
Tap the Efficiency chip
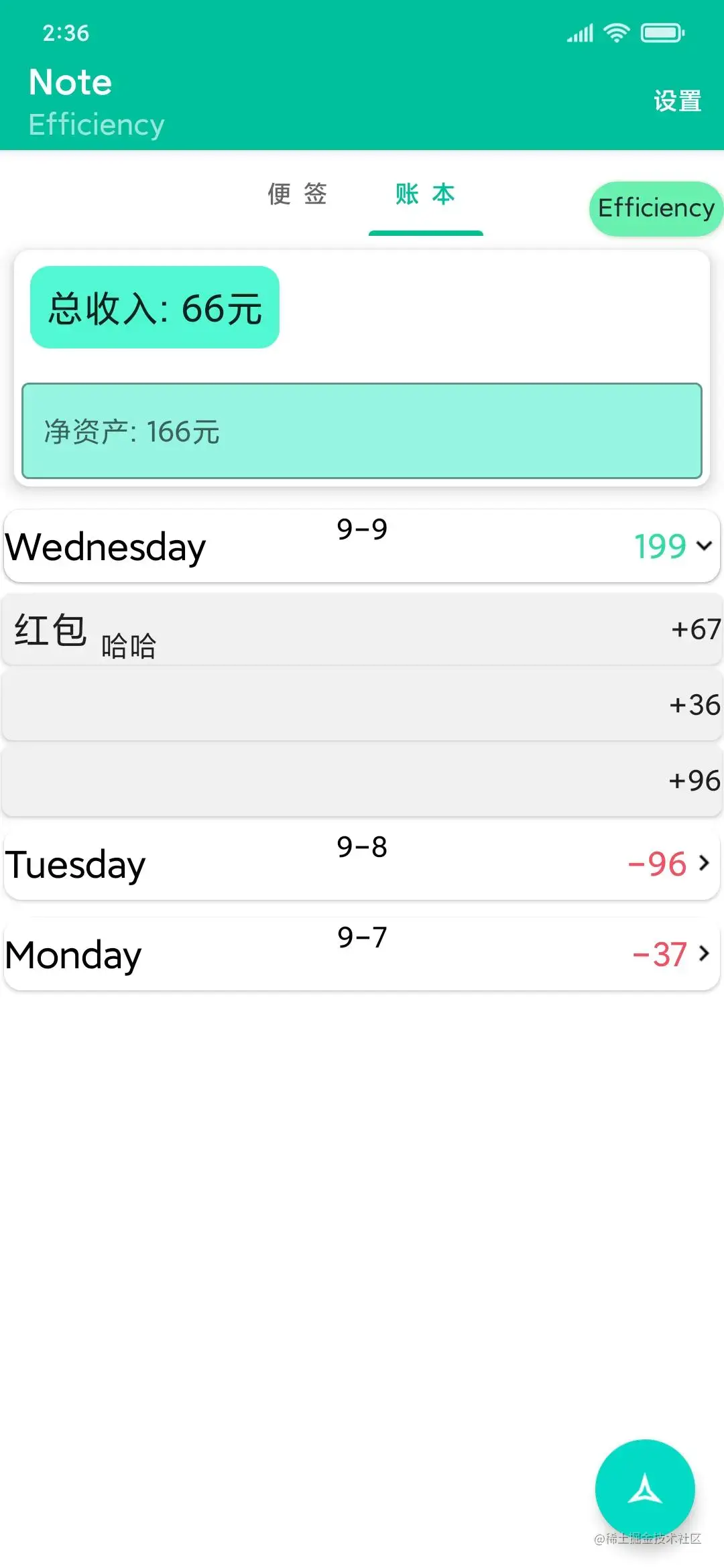point(655,208)
